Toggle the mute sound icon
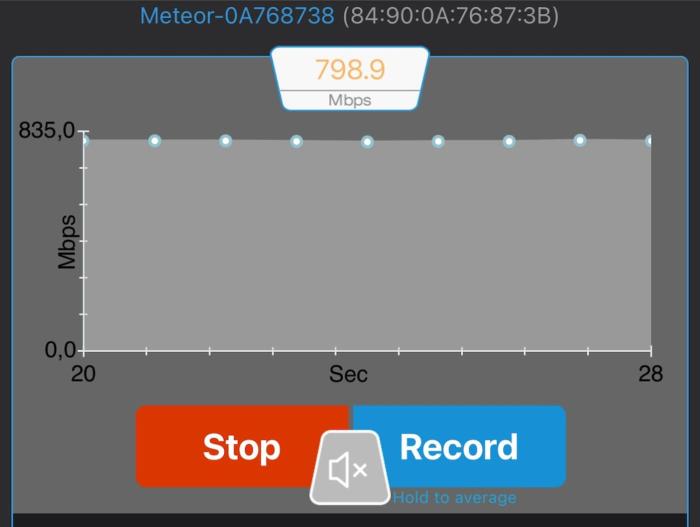Screen dimensions: 700x527 click(348, 469)
